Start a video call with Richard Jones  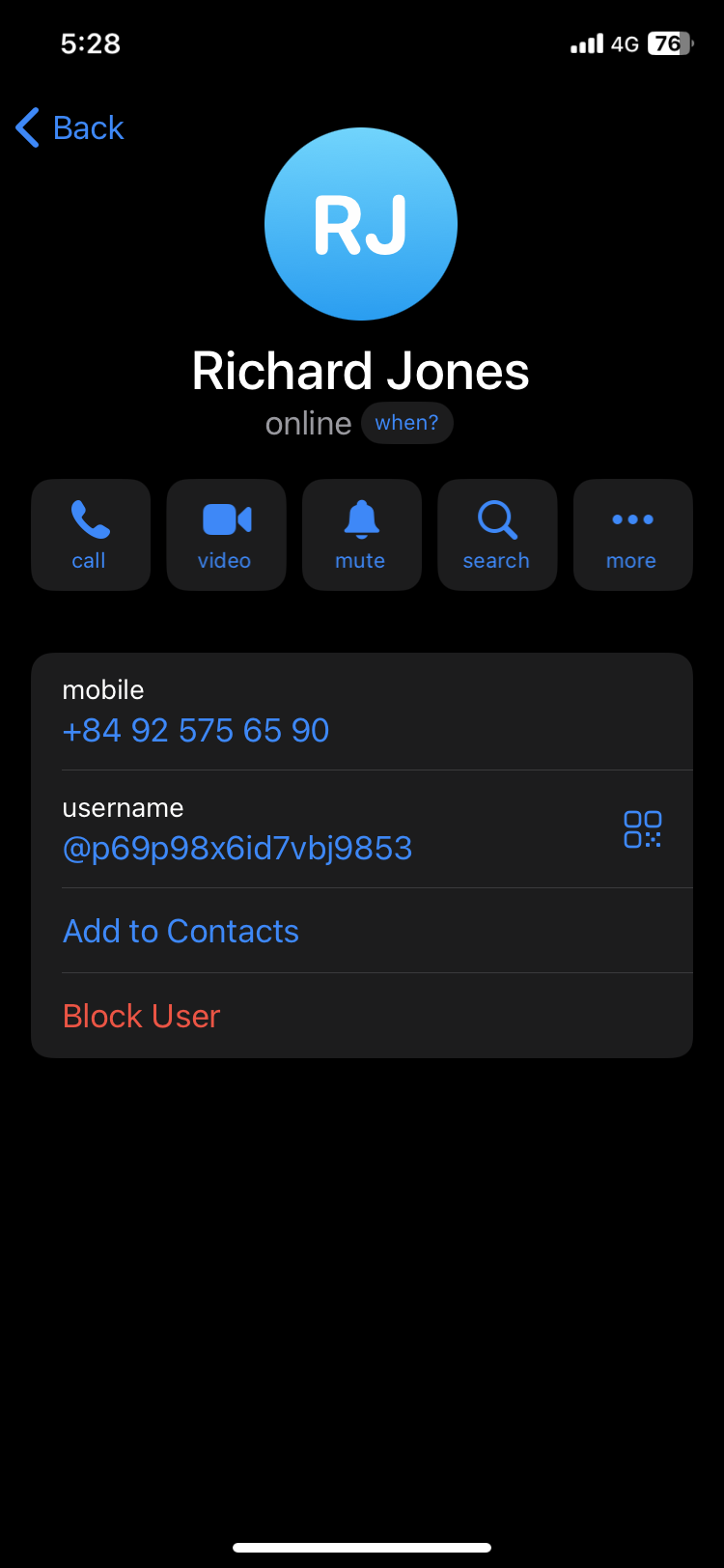coord(226,534)
